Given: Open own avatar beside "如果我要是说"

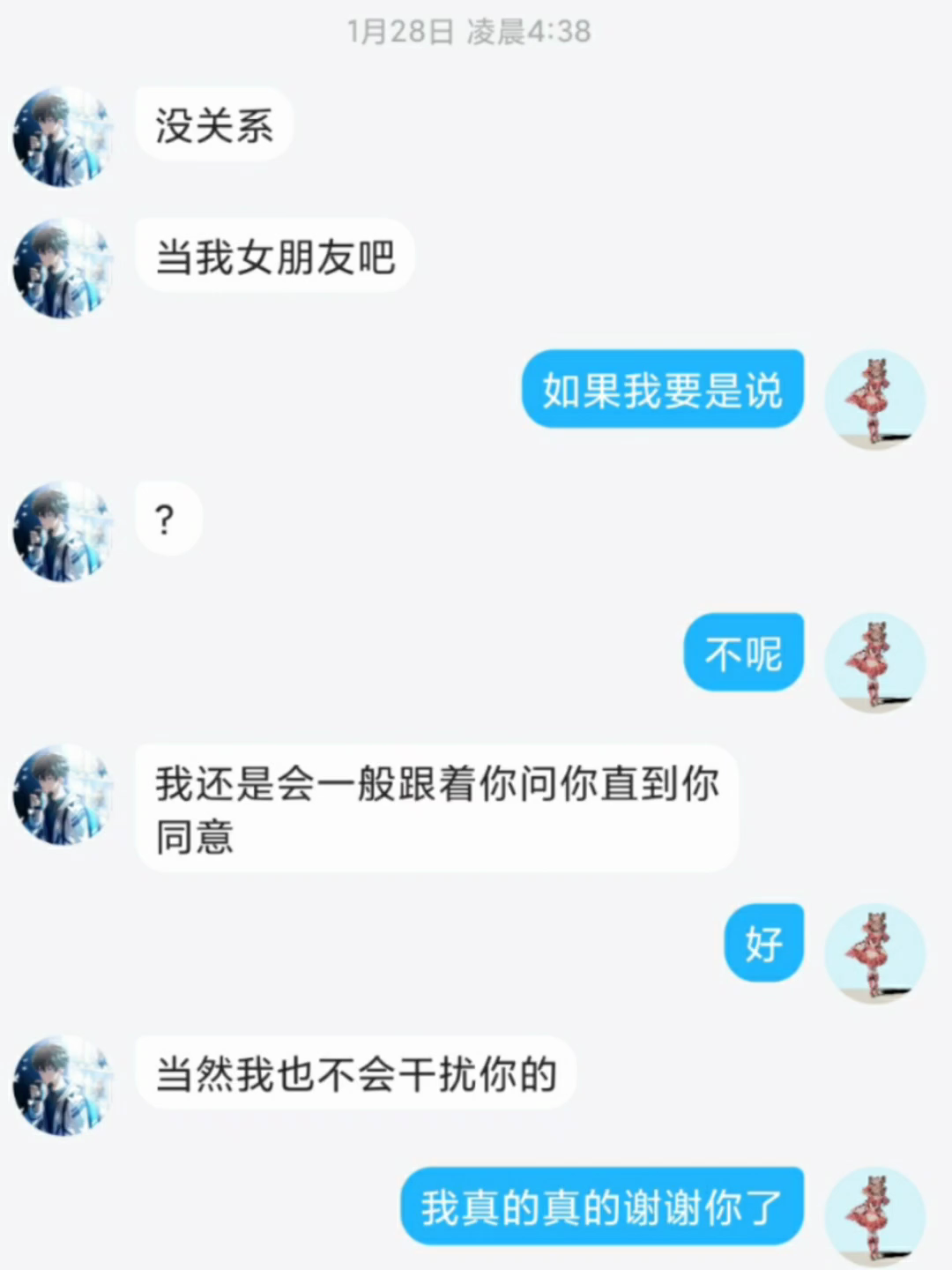Looking at the screenshot, I should (x=874, y=399).
